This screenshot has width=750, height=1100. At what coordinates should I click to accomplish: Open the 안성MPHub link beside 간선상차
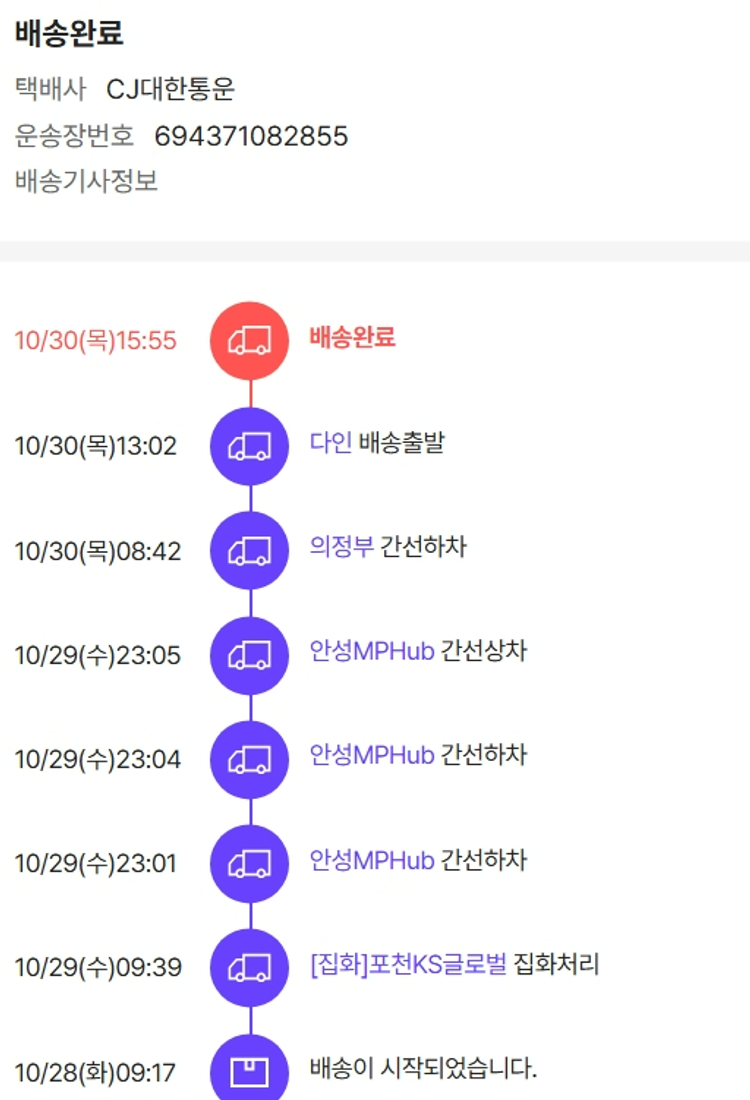(x=371, y=652)
